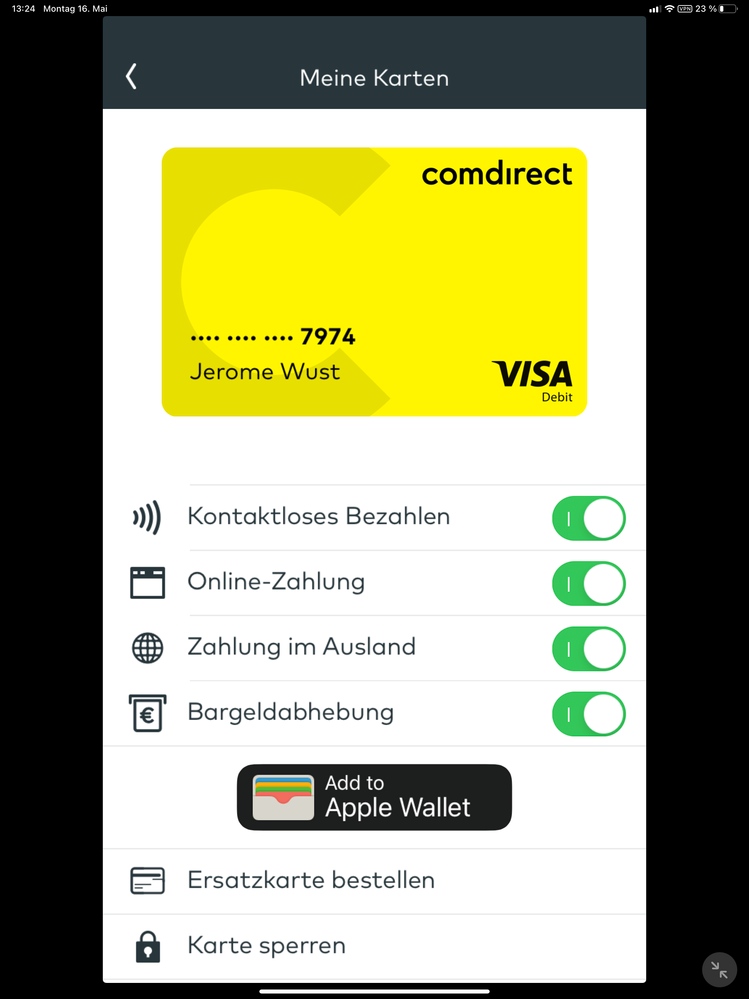This screenshot has height=999, width=749.
Task: Add card to Apple Wallet
Action: point(374,797)
